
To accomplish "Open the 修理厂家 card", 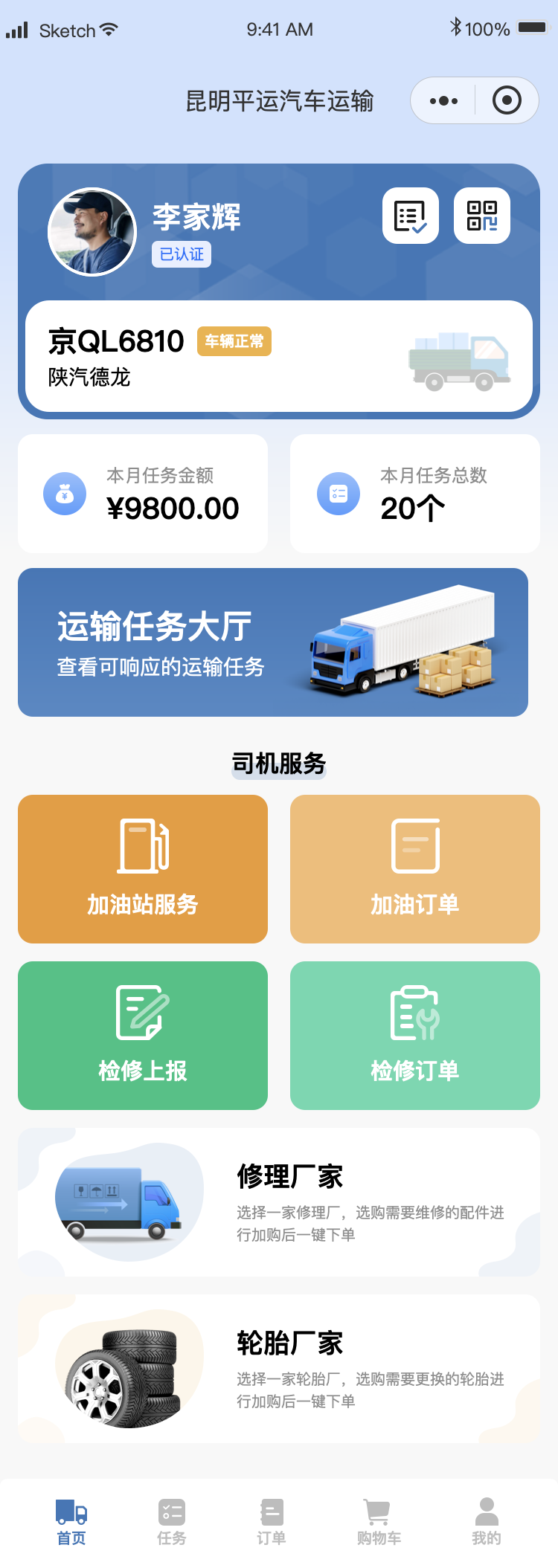I will click(279, 1202).
